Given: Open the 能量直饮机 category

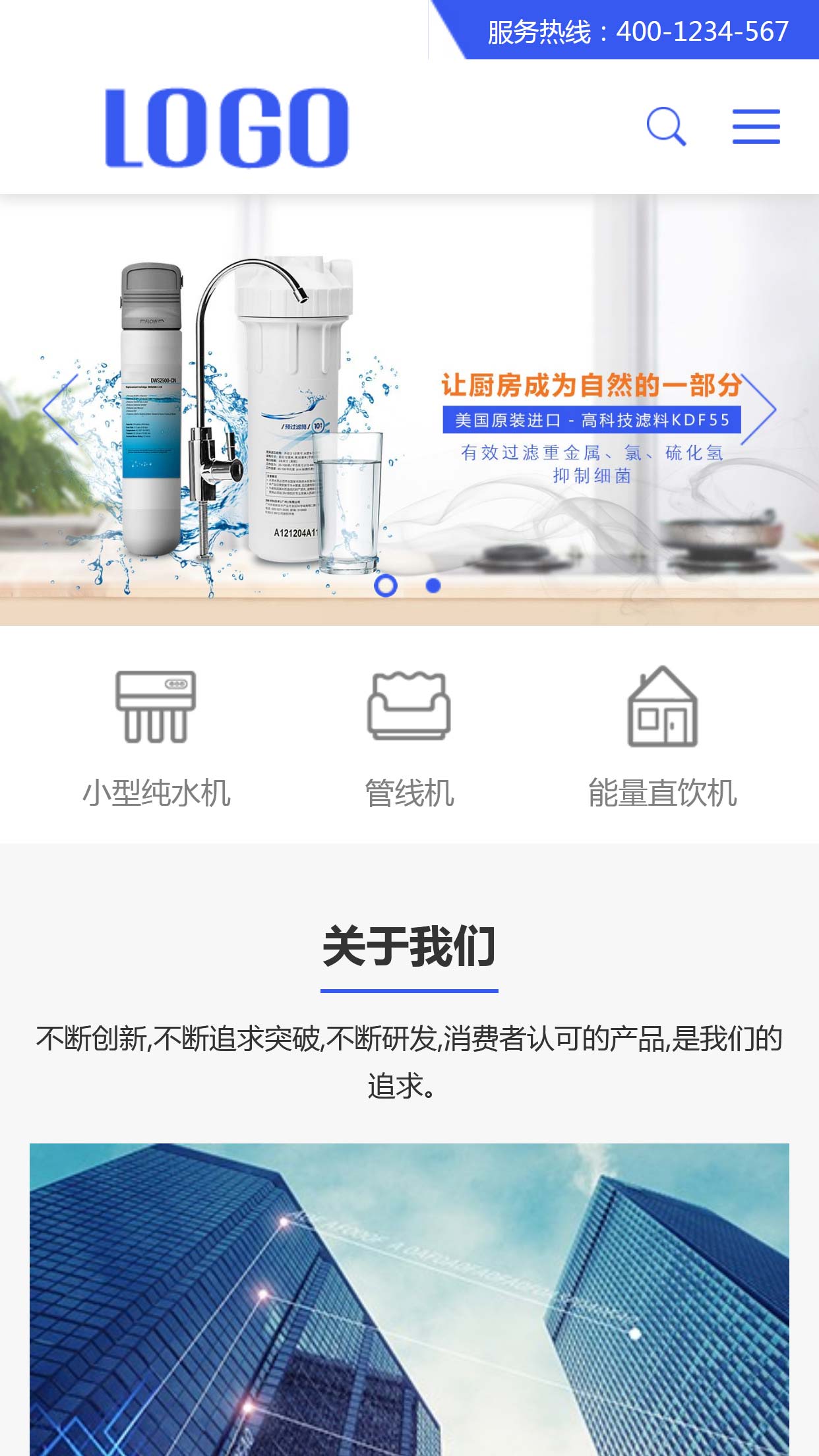Looking at the screenshot, I should click(662, 737).
